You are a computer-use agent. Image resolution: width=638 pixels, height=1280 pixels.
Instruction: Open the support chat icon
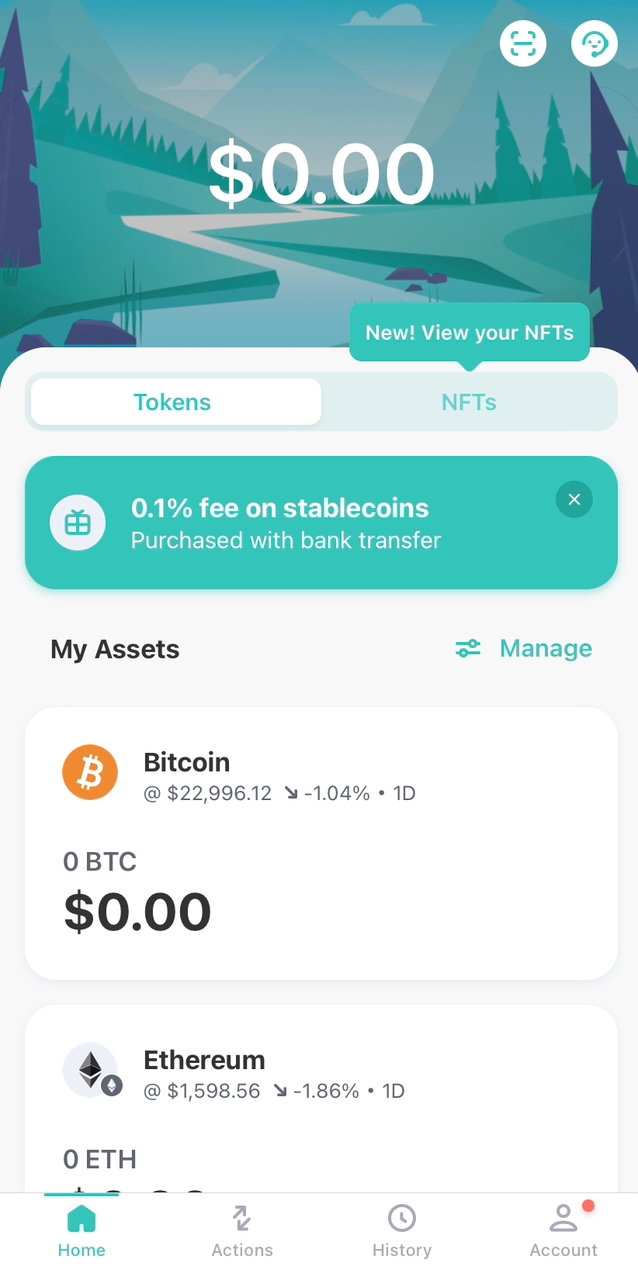point(594,44)
